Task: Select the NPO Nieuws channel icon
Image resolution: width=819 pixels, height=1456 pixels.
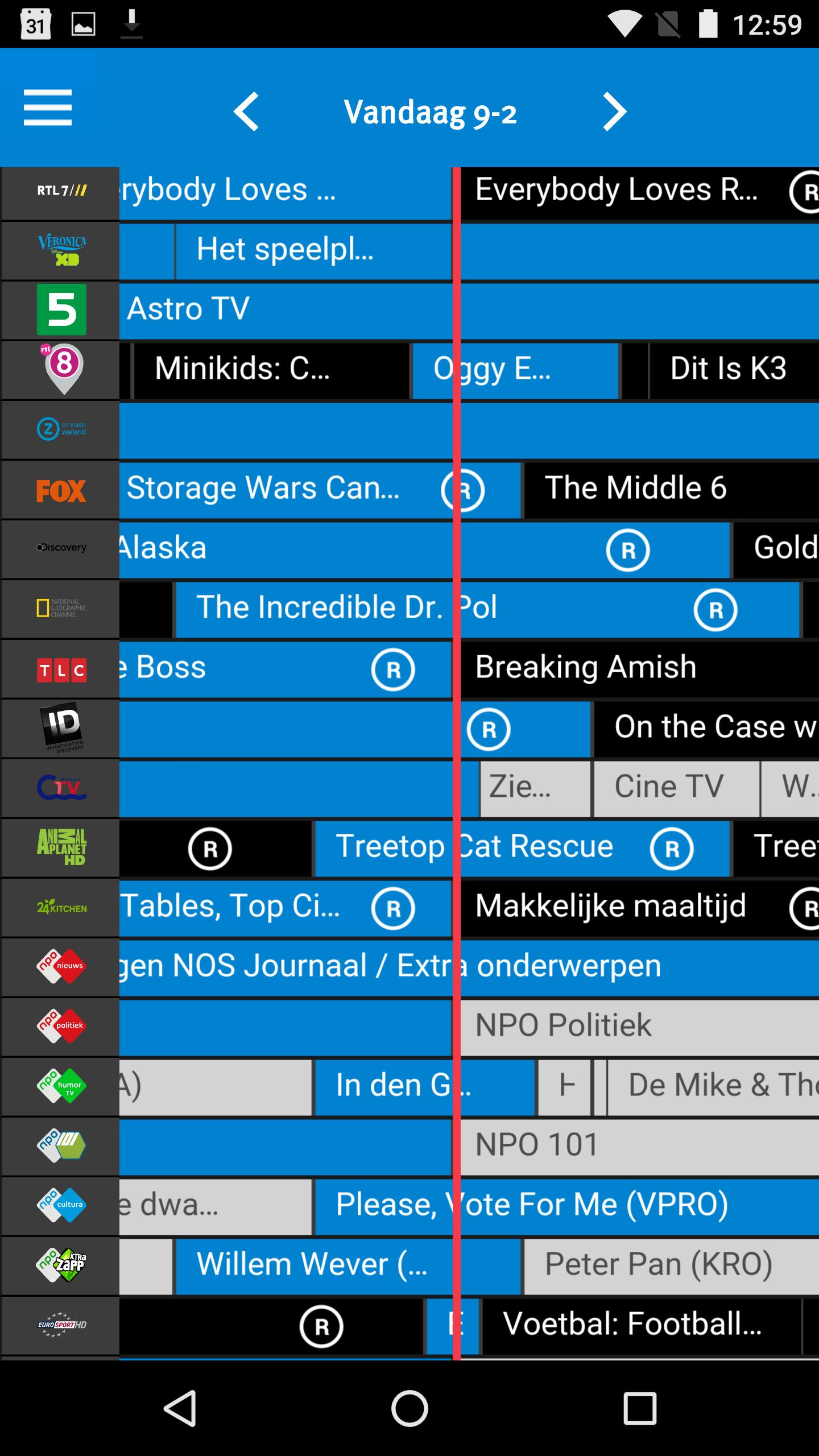Action: 60,966
